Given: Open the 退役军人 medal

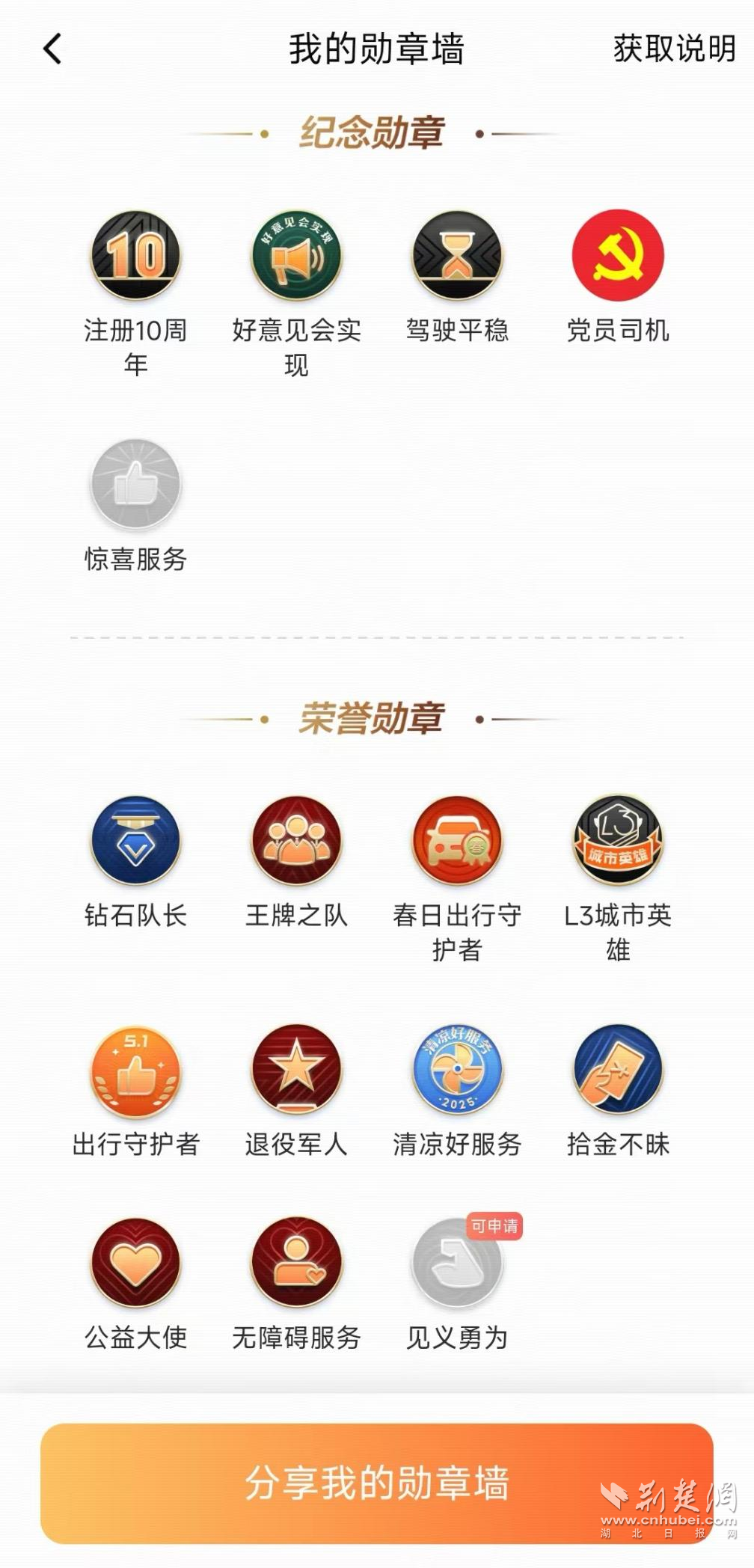Looking at the screenshot, I should tap(296, 1071).
